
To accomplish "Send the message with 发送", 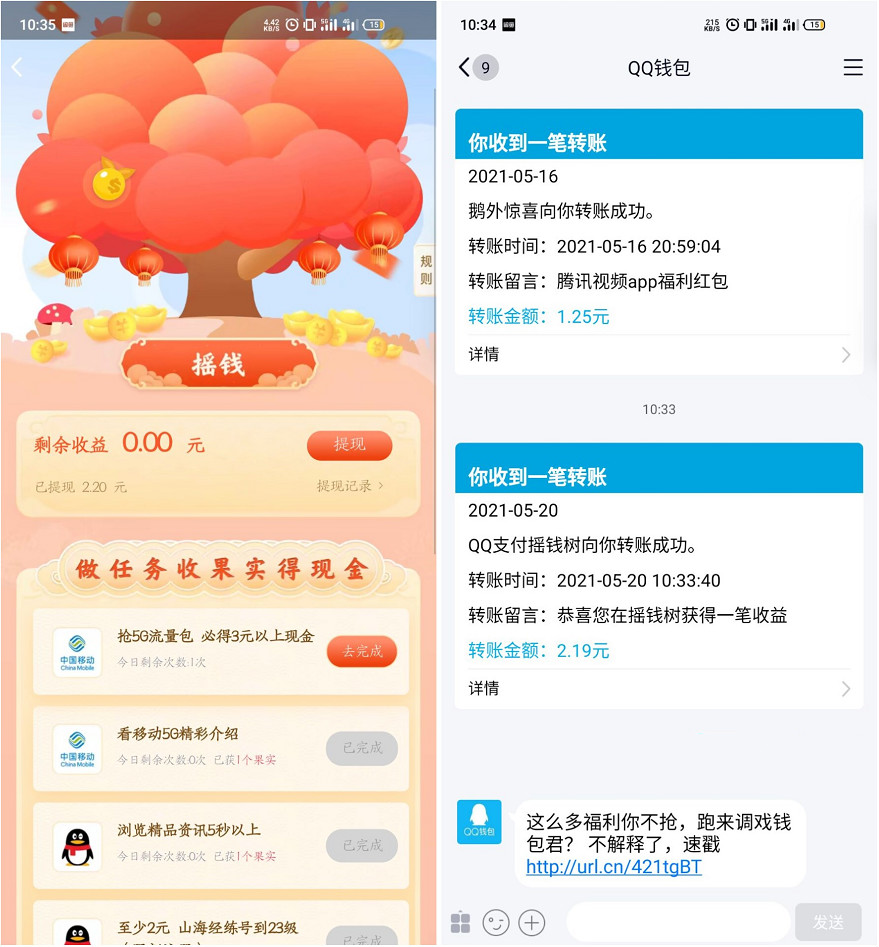I will coord(827,922).
